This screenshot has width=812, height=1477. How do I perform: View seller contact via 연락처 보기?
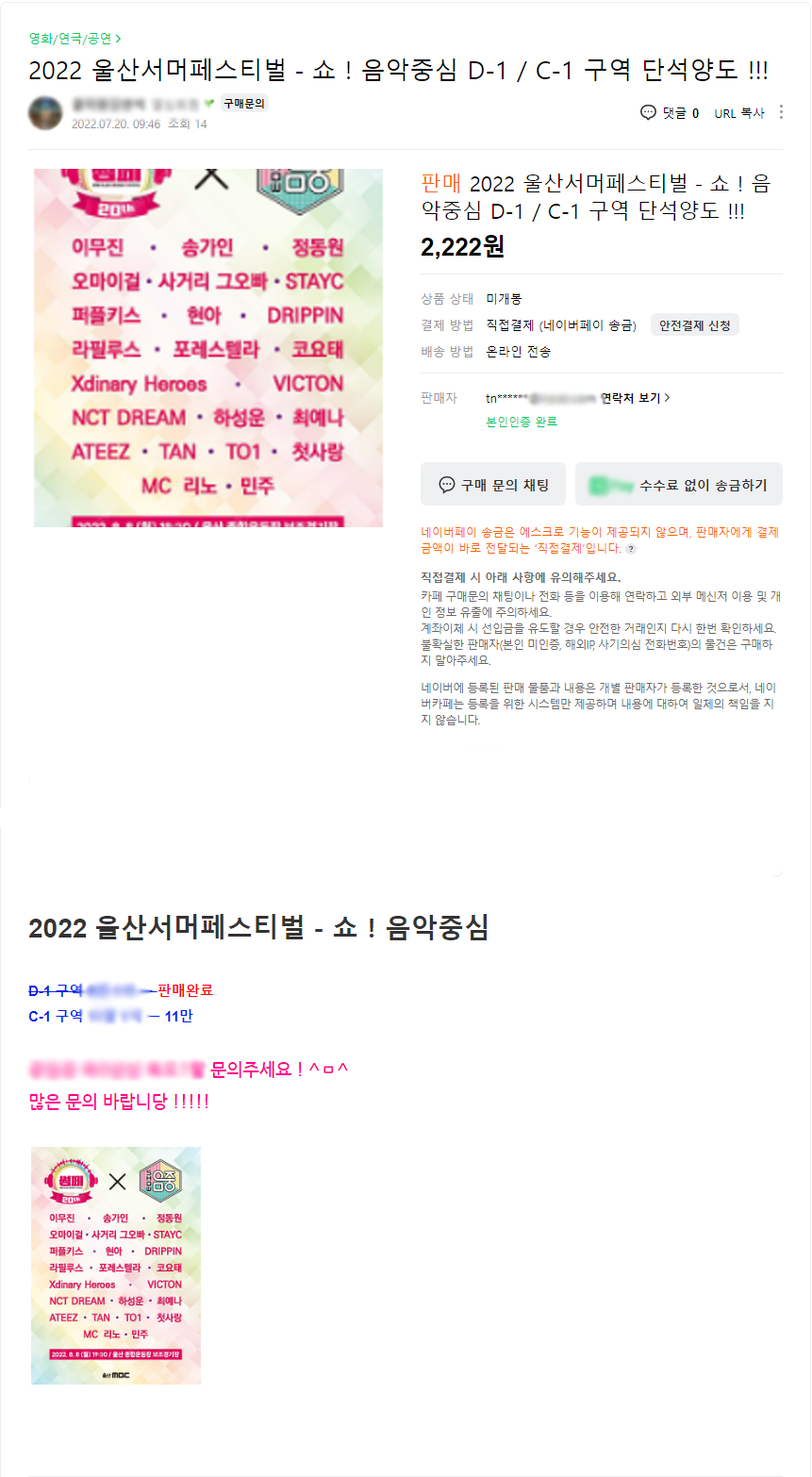point(635,398)
